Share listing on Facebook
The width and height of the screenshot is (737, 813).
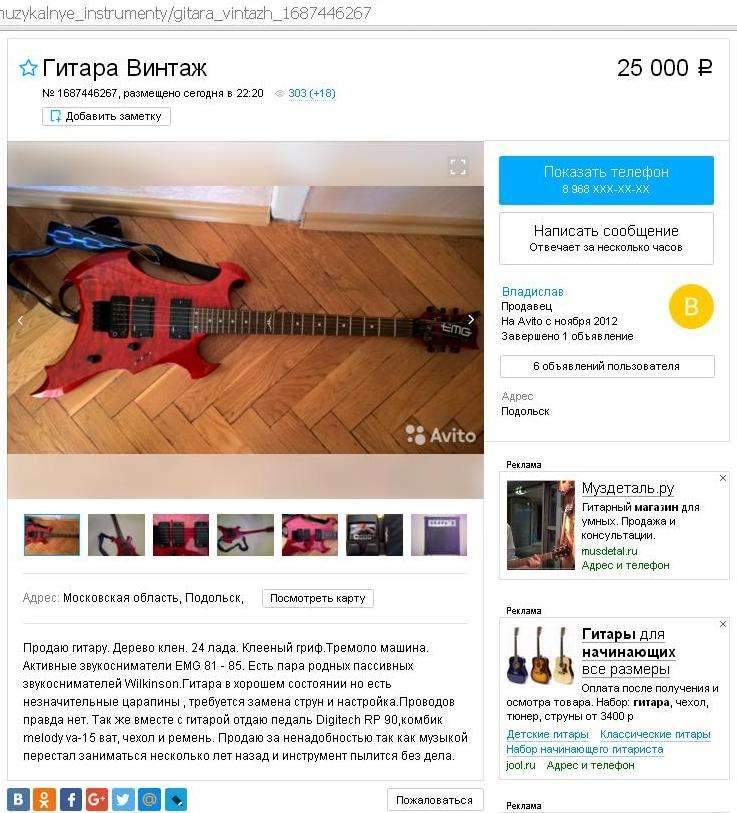[71, 799]
